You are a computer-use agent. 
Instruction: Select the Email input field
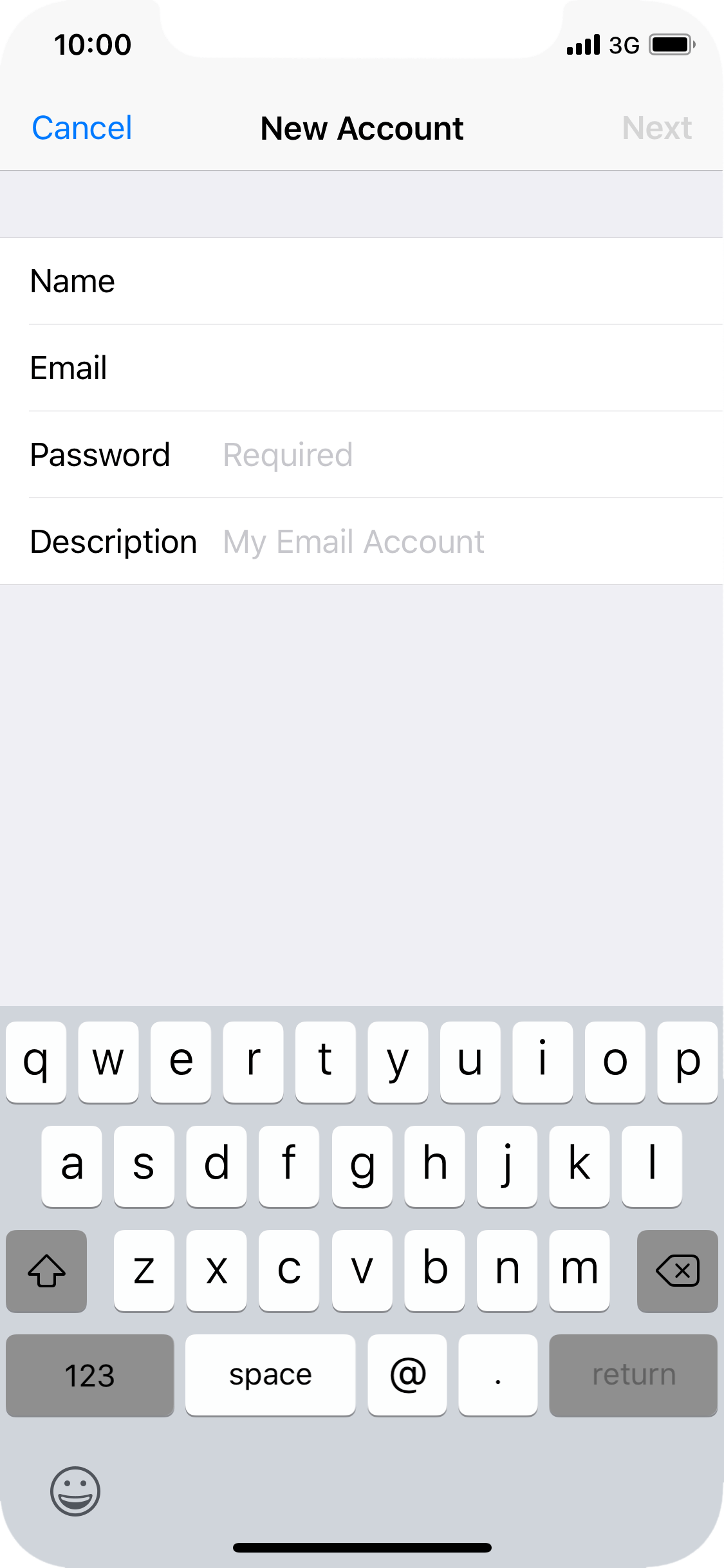click(x=362, y=368)
